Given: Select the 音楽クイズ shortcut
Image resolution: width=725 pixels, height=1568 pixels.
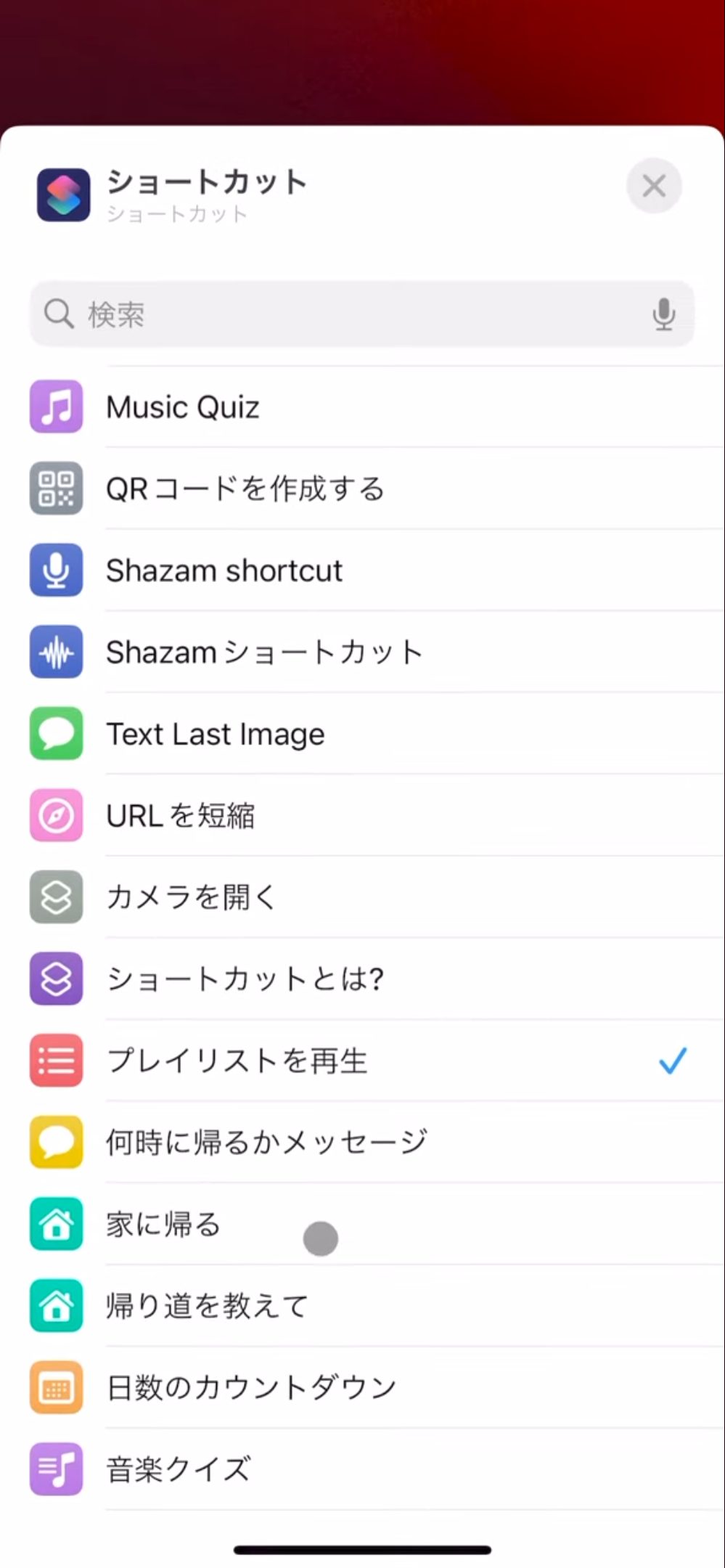Looking at the screenshot, I should tap(362, 1469).
